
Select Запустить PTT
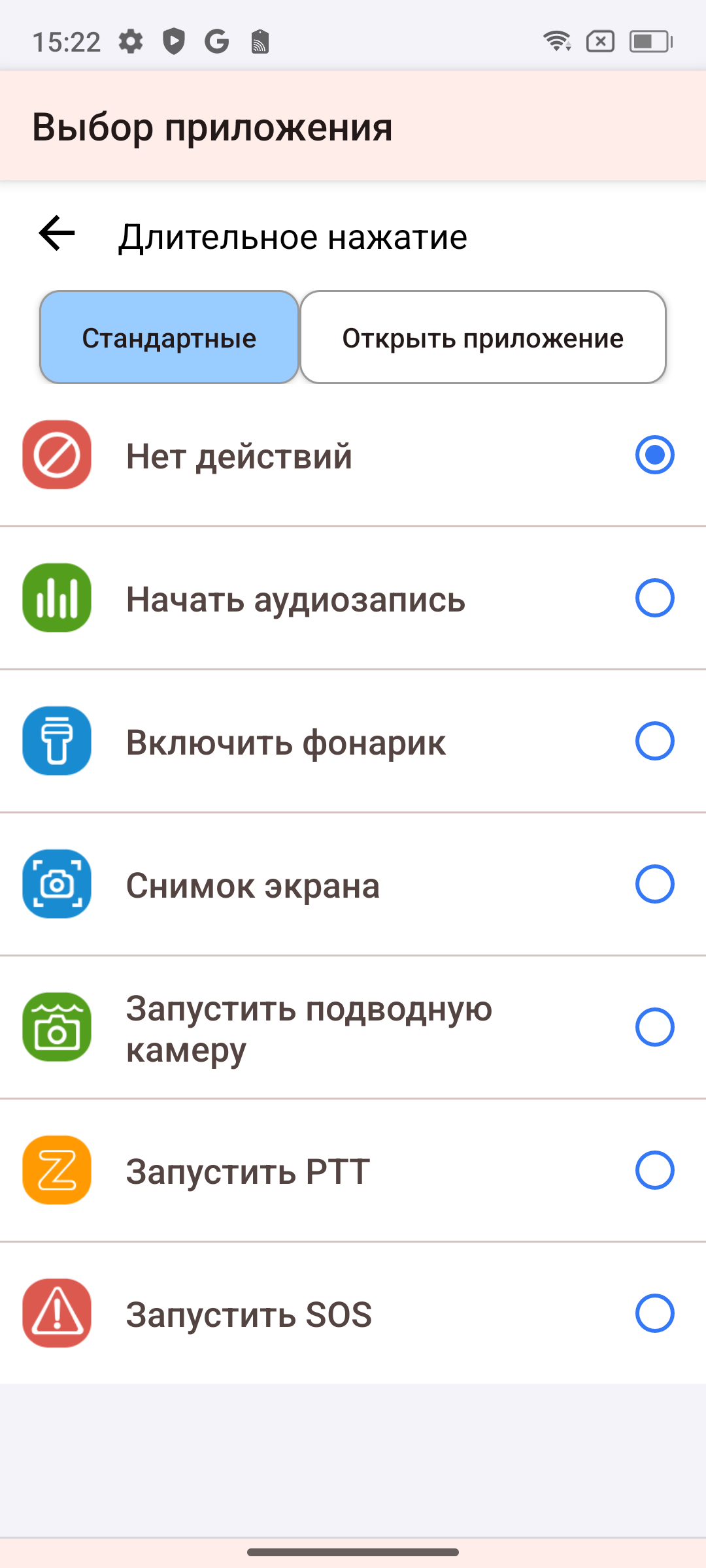tap(353, 1170)
